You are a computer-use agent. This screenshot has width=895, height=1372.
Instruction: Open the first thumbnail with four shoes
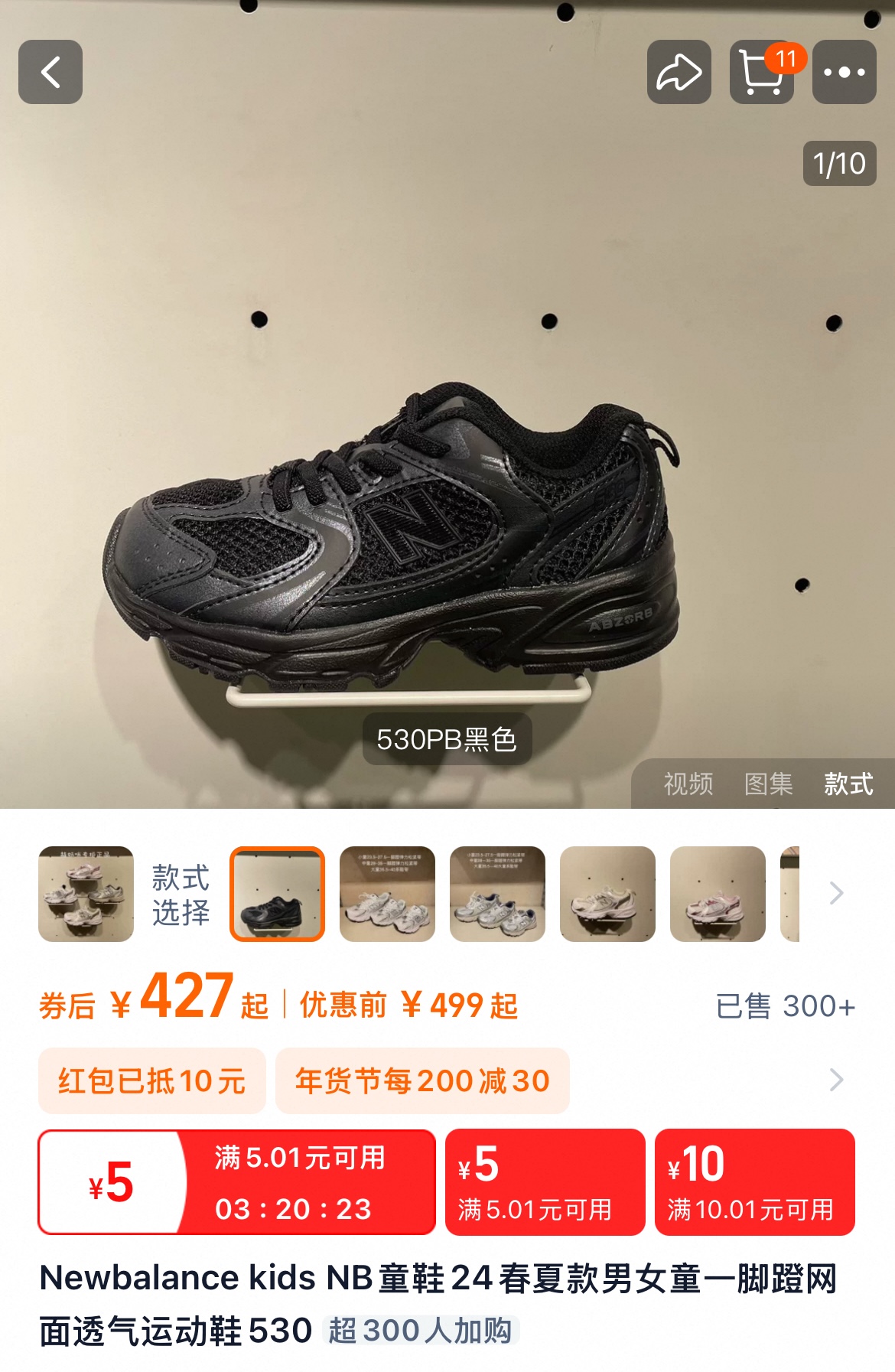tap(86, 894)
